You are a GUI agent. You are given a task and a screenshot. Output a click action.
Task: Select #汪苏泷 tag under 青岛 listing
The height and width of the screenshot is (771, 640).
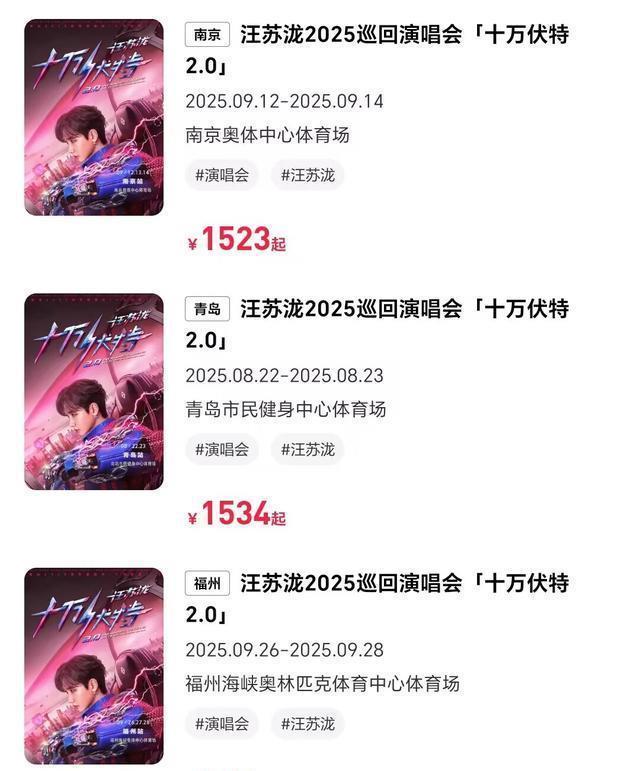point(307,449)
